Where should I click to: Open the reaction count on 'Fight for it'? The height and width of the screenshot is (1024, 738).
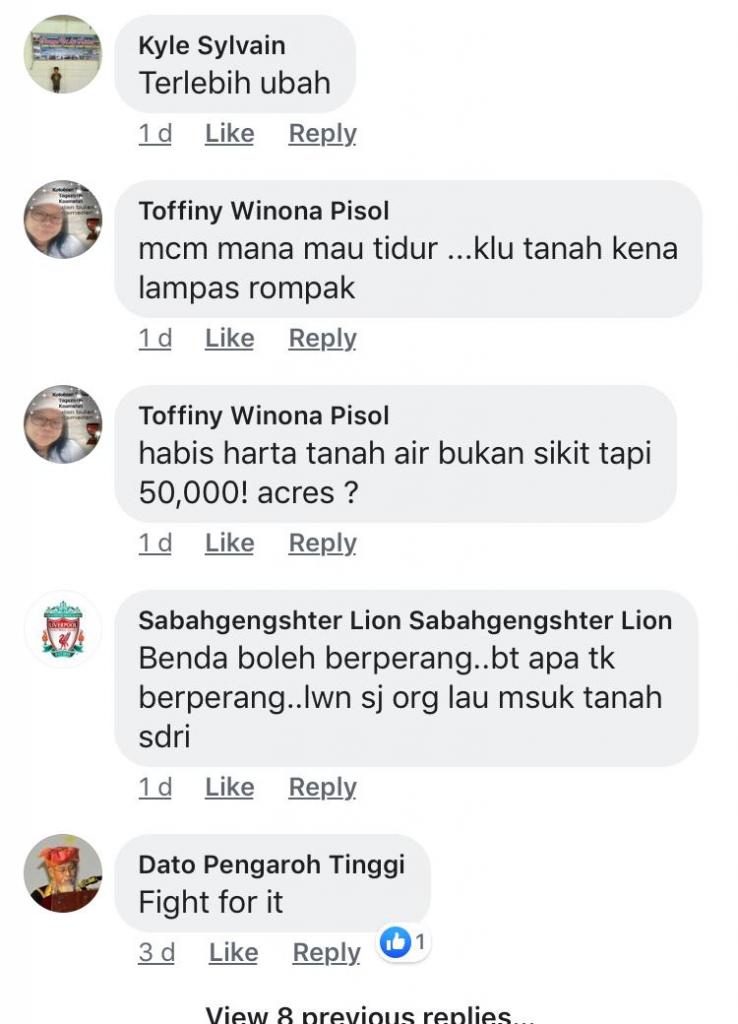pyautogui.click(x=404, y=942)
